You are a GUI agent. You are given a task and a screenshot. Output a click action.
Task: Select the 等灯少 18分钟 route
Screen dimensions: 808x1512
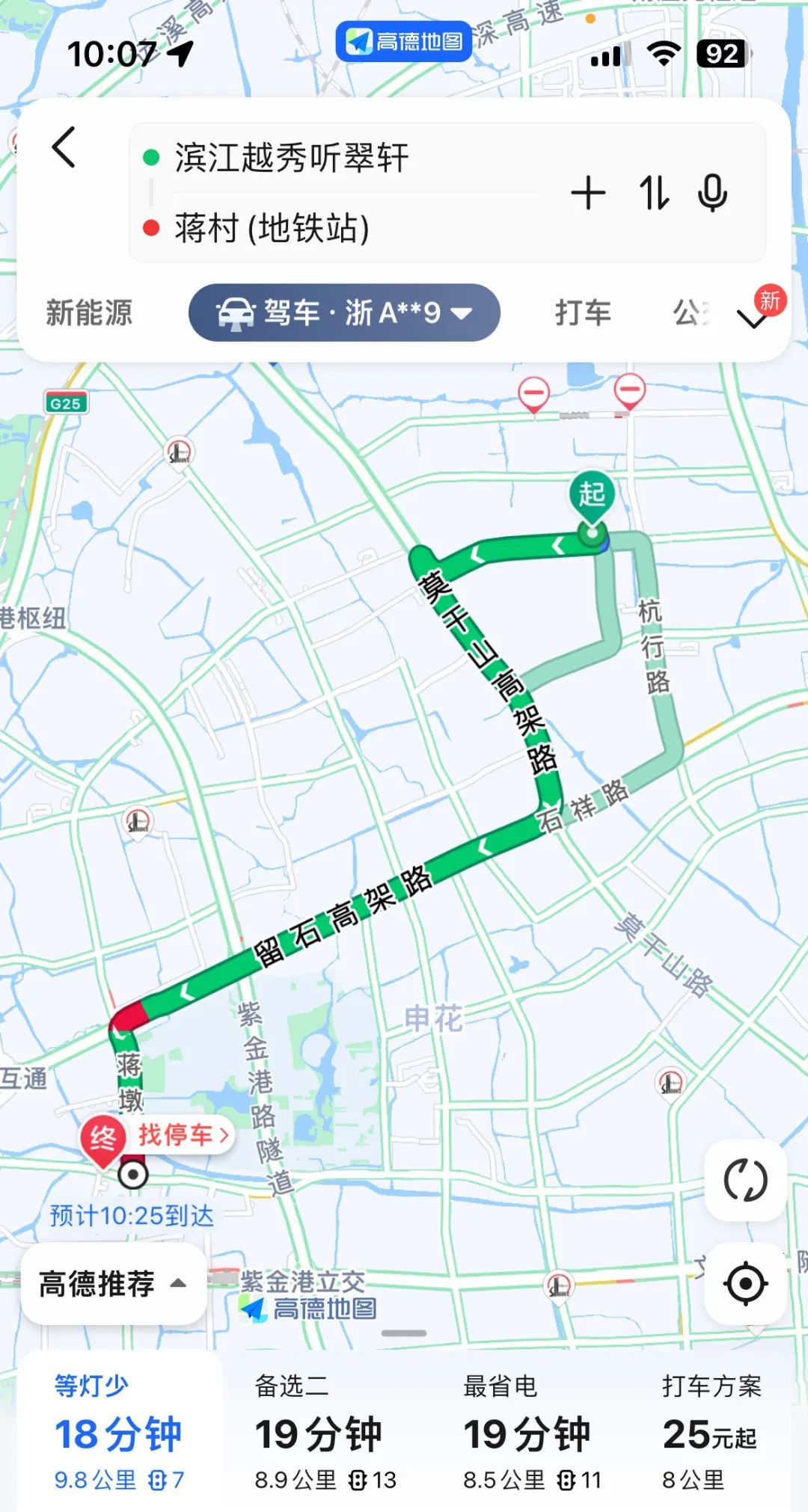(118, 1433)
